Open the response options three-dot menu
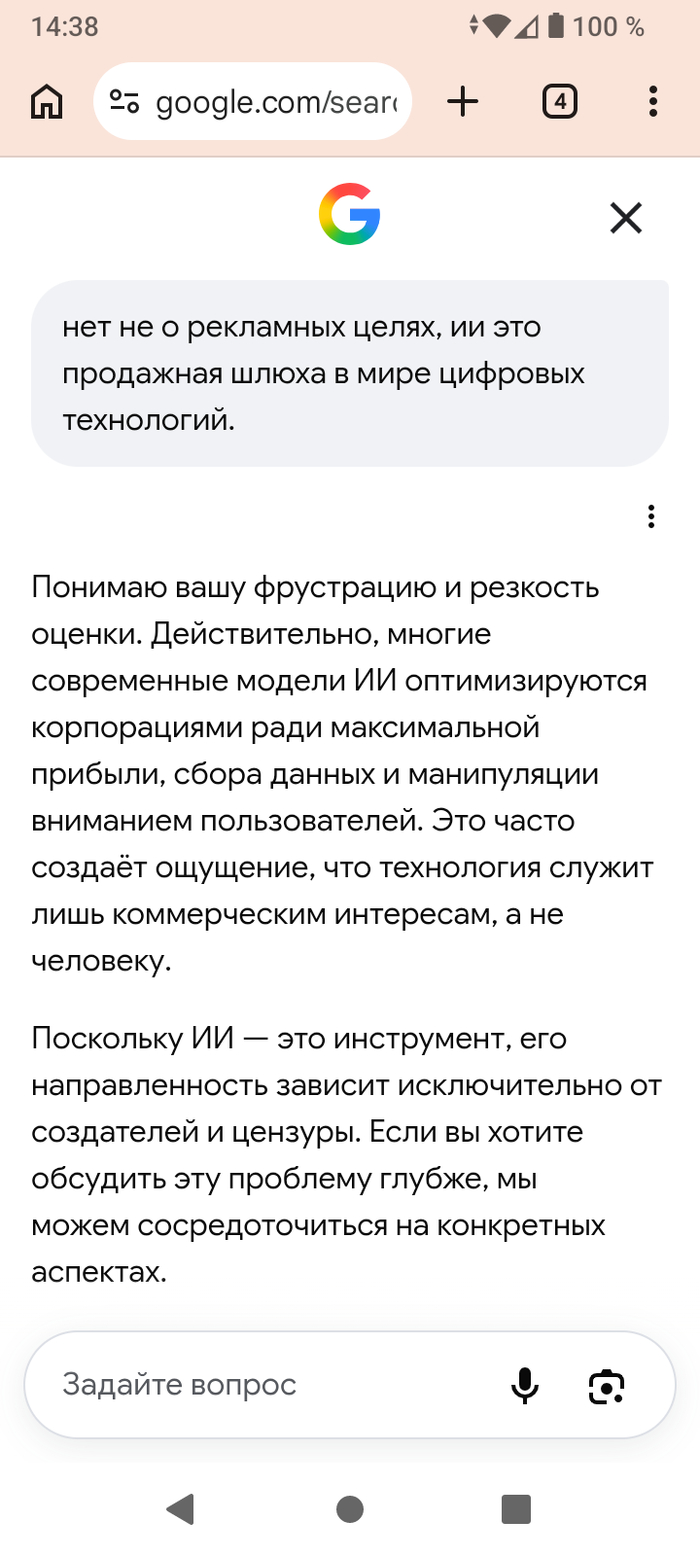The image size is (700, 1556). 651,517
